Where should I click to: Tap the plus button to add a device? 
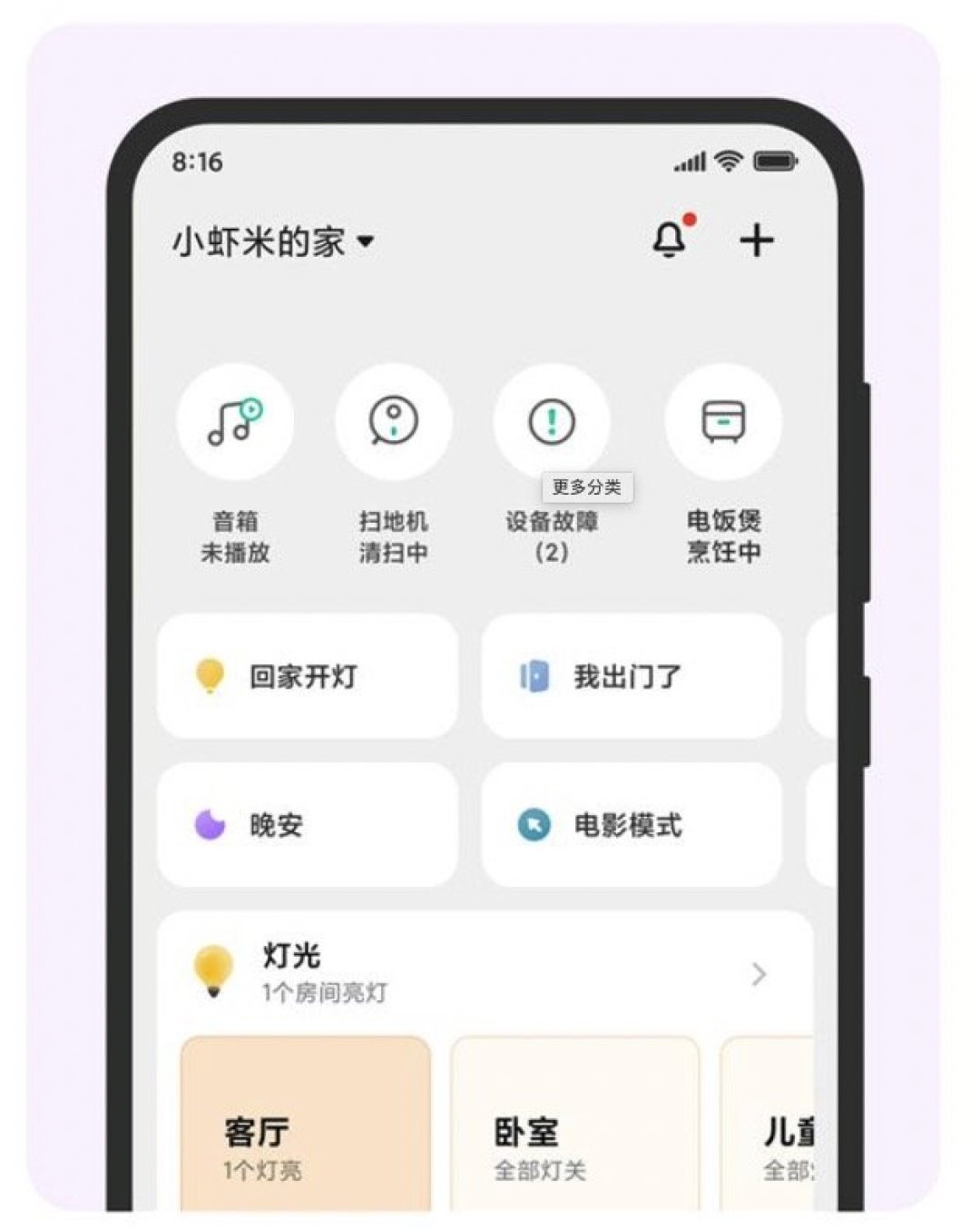pyautogui.click(x=759, y=239)
